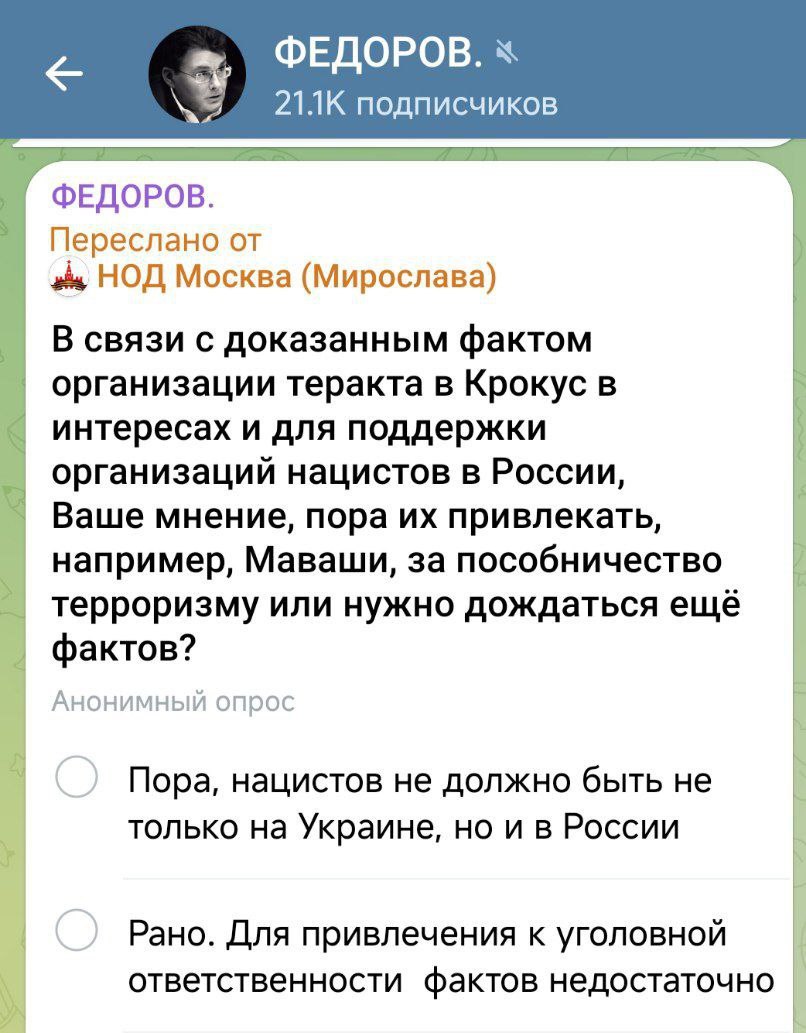The image size is (806, 1033).
Task: Select the poll option starting with "Рано"
Action: point(76,932)
